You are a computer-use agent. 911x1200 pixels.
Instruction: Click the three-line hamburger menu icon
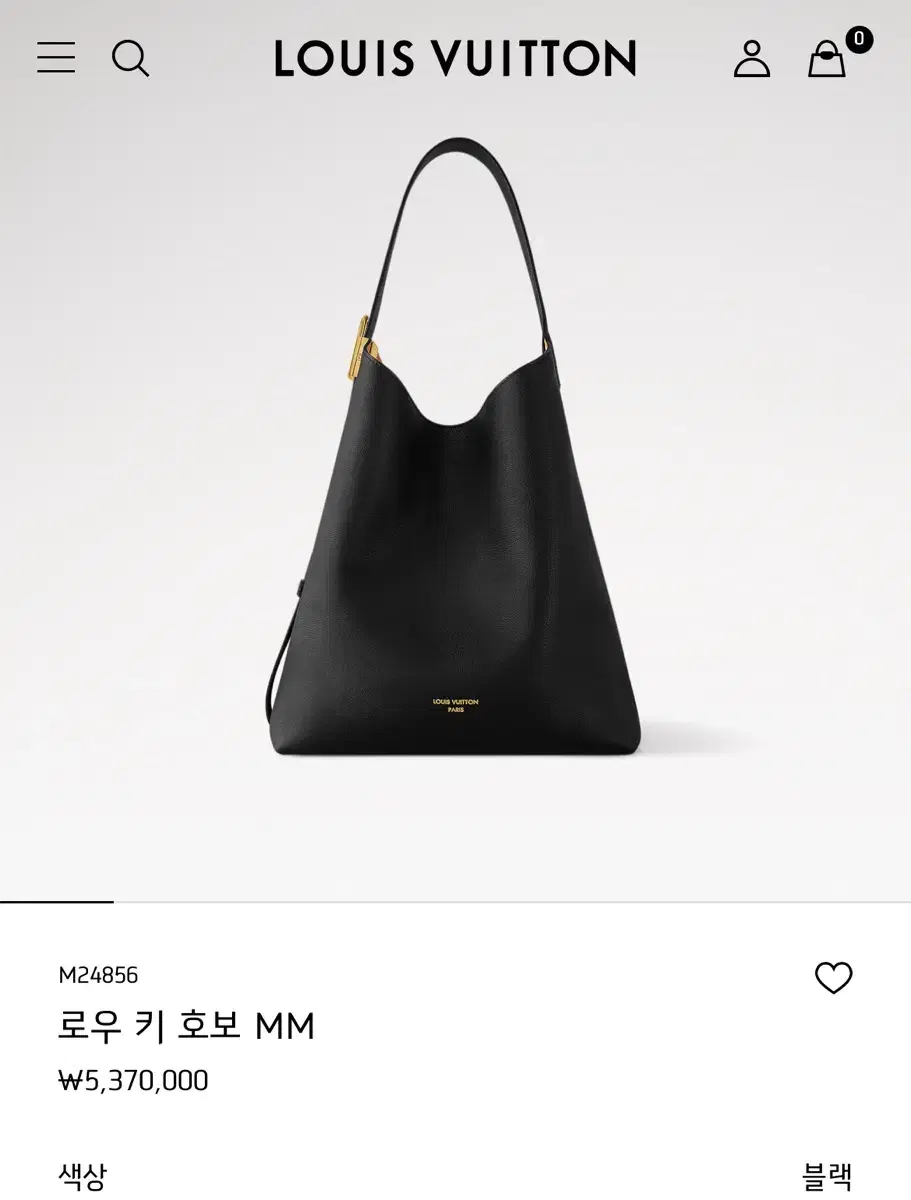[x=56, y=59]
